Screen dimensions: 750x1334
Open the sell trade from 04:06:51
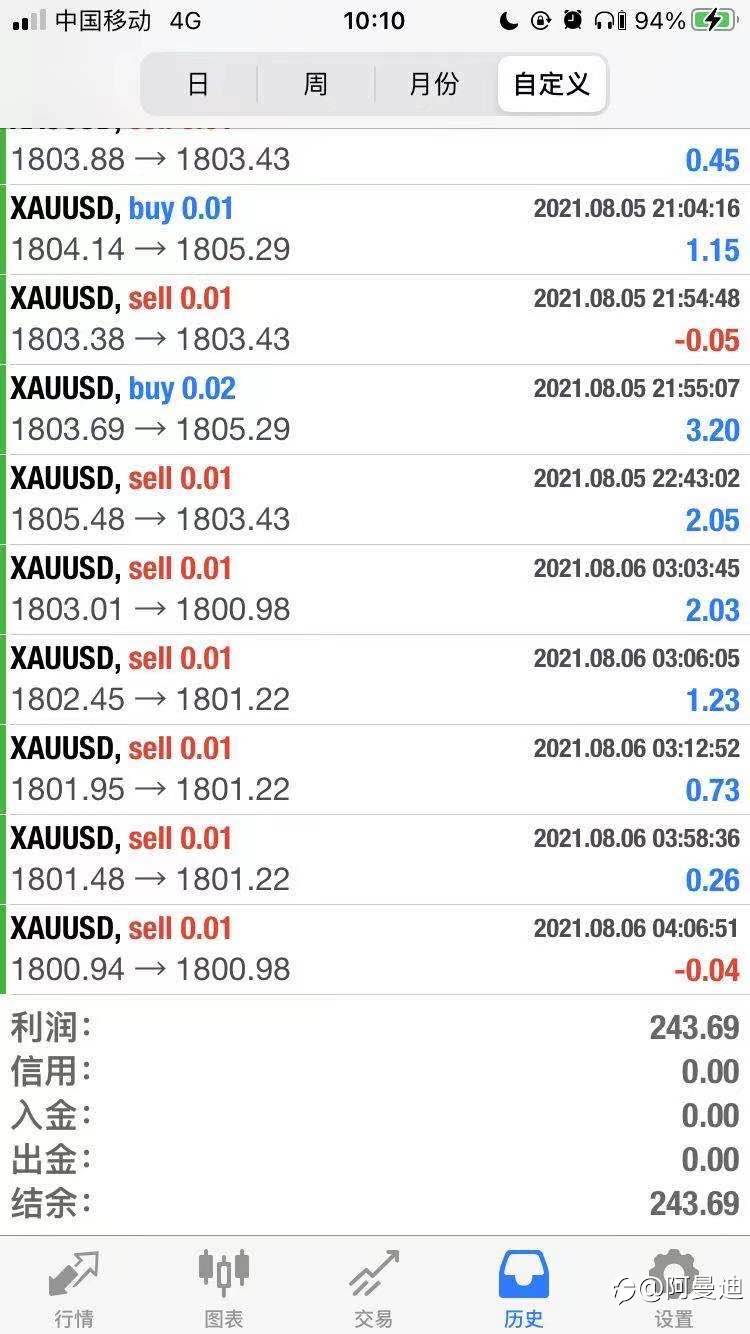coord(375,949)
